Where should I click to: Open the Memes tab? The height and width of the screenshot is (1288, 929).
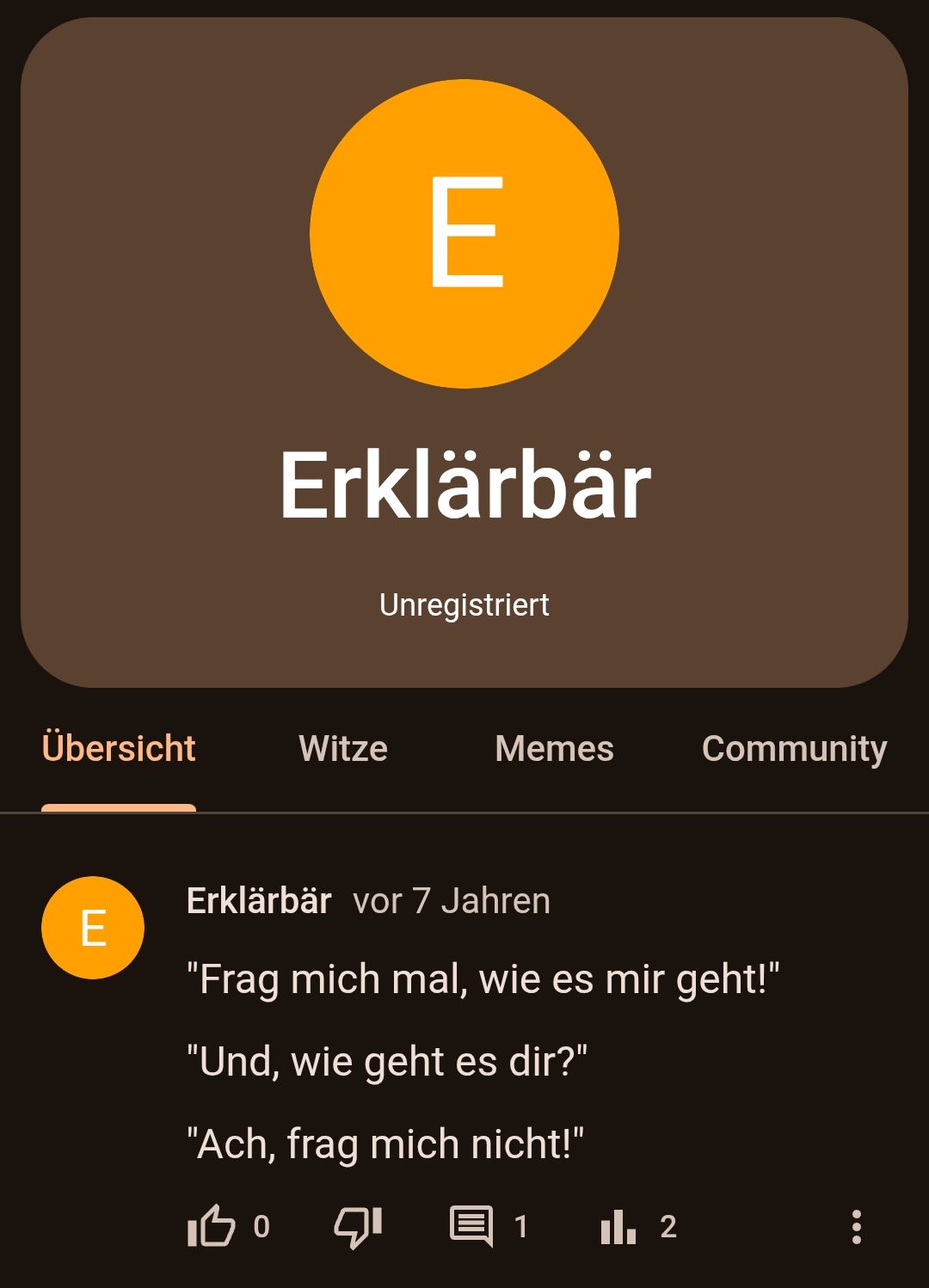tap(554, 748)
